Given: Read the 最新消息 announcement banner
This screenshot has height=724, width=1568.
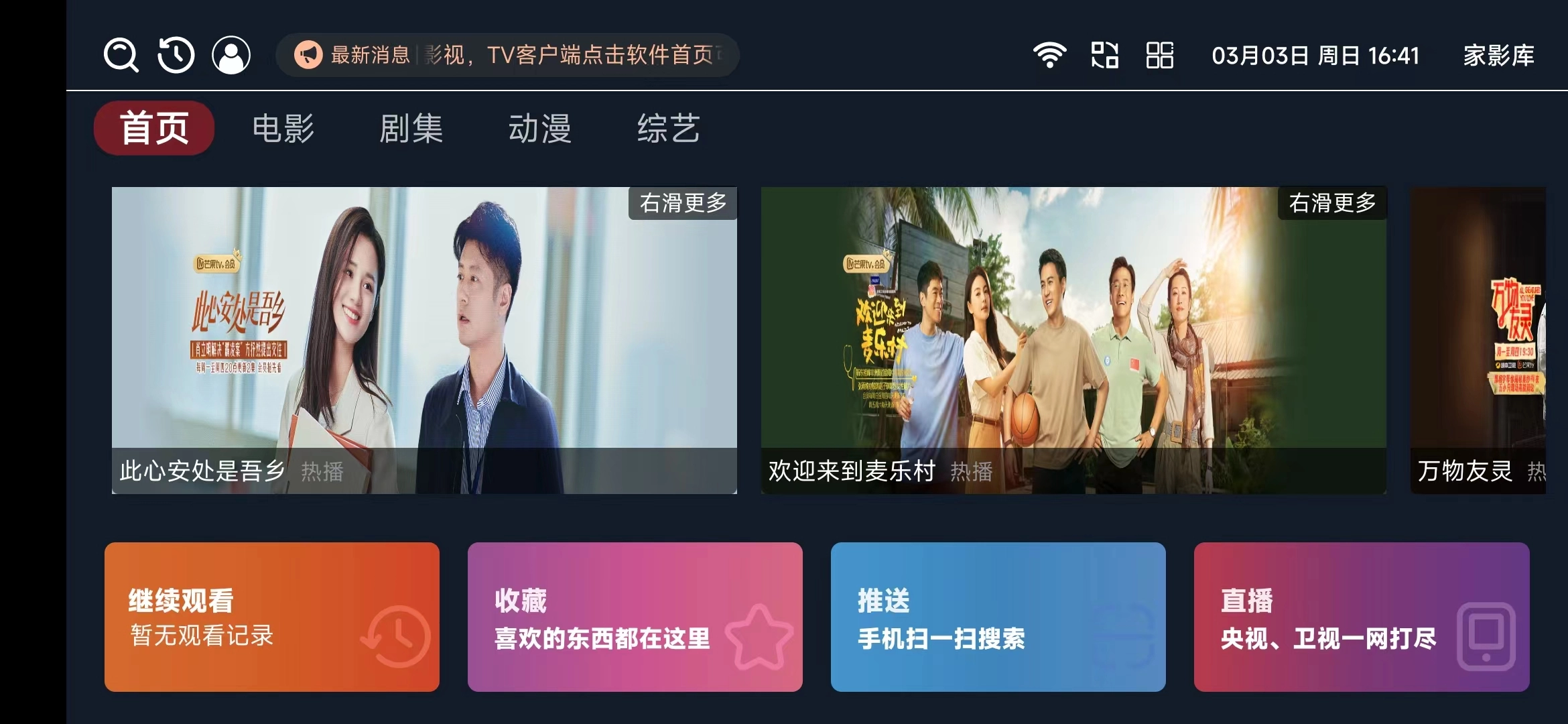Looking at the screenshot, I should coord(508,55).
